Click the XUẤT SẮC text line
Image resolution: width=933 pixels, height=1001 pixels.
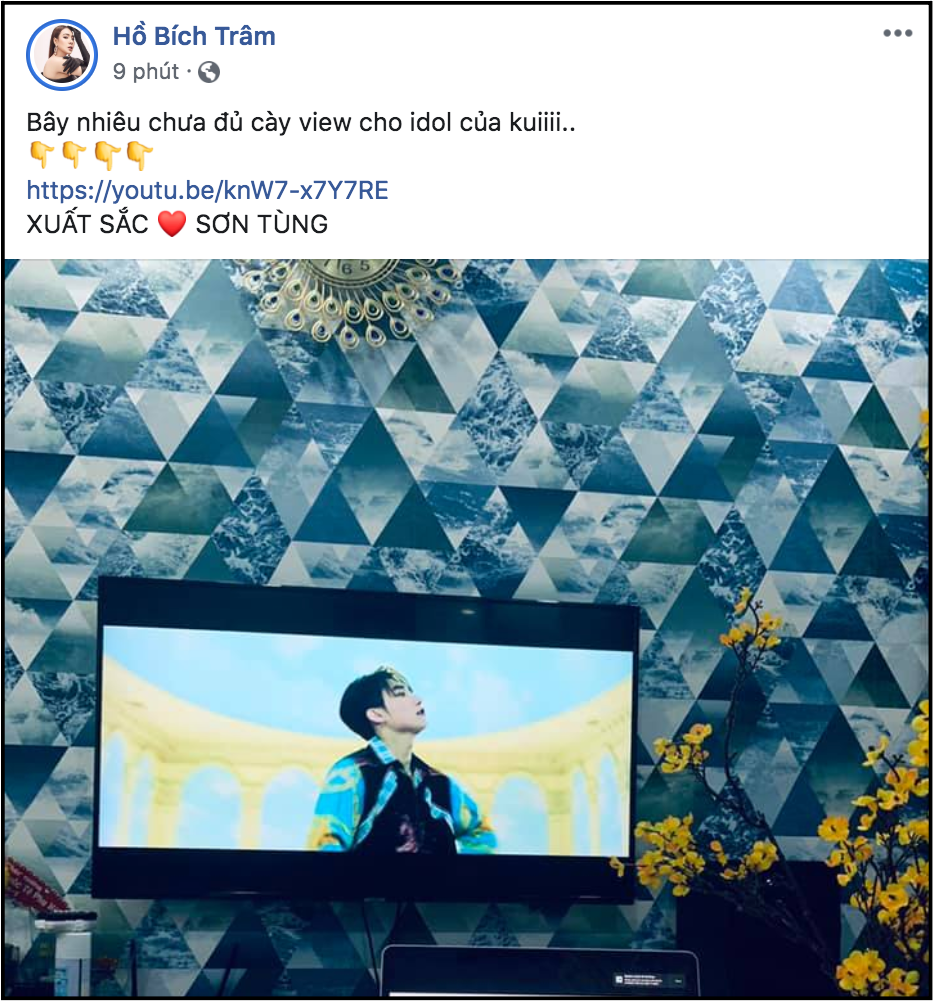pos(90,223)
